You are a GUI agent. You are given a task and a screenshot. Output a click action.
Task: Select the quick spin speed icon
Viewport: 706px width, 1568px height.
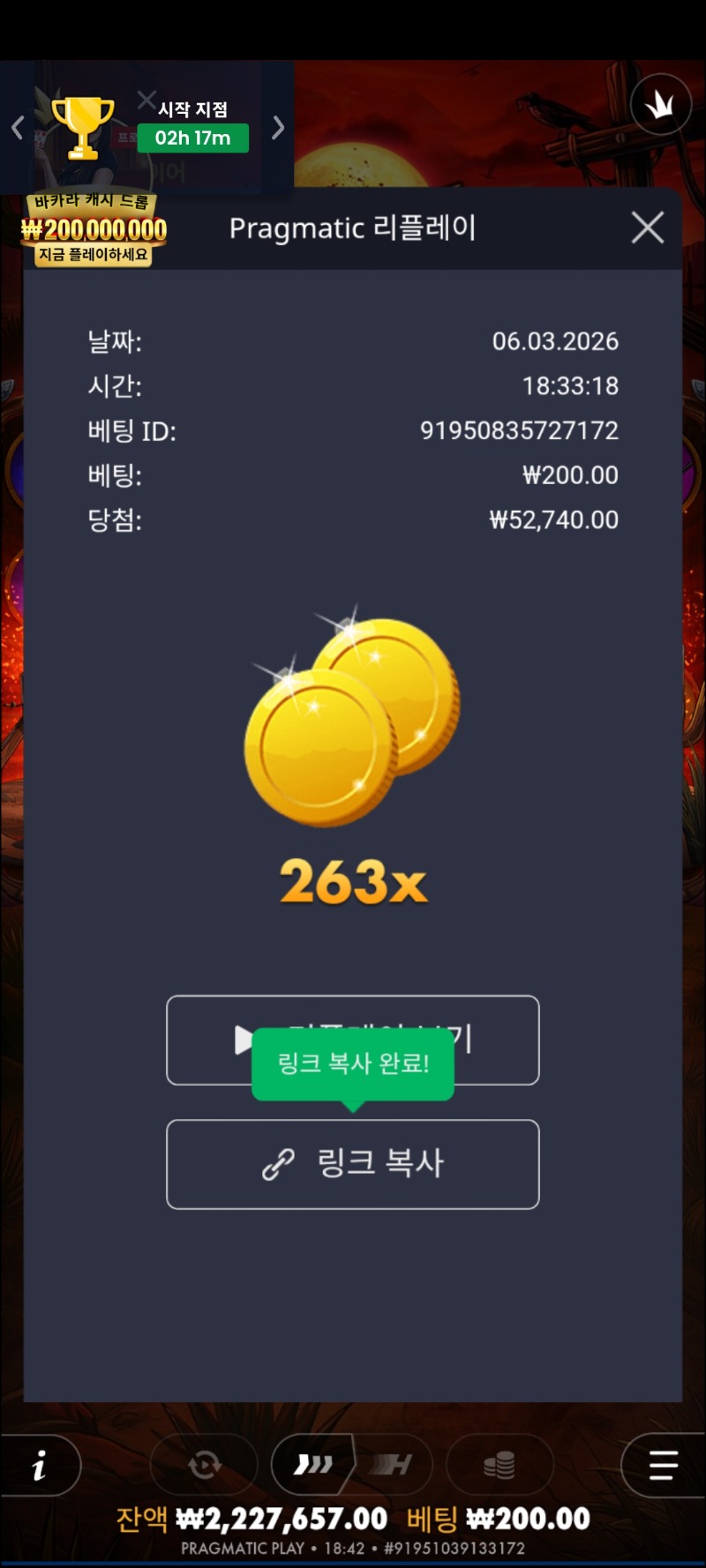[x=313, y=1466]
